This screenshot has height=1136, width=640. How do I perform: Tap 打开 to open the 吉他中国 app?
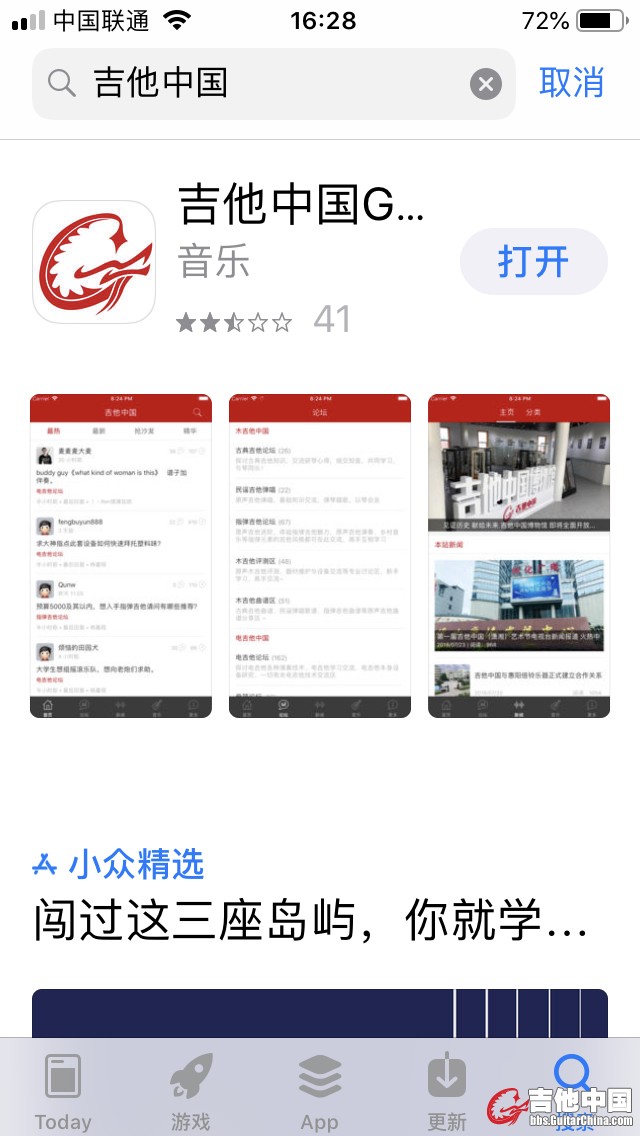click(533, 262)
